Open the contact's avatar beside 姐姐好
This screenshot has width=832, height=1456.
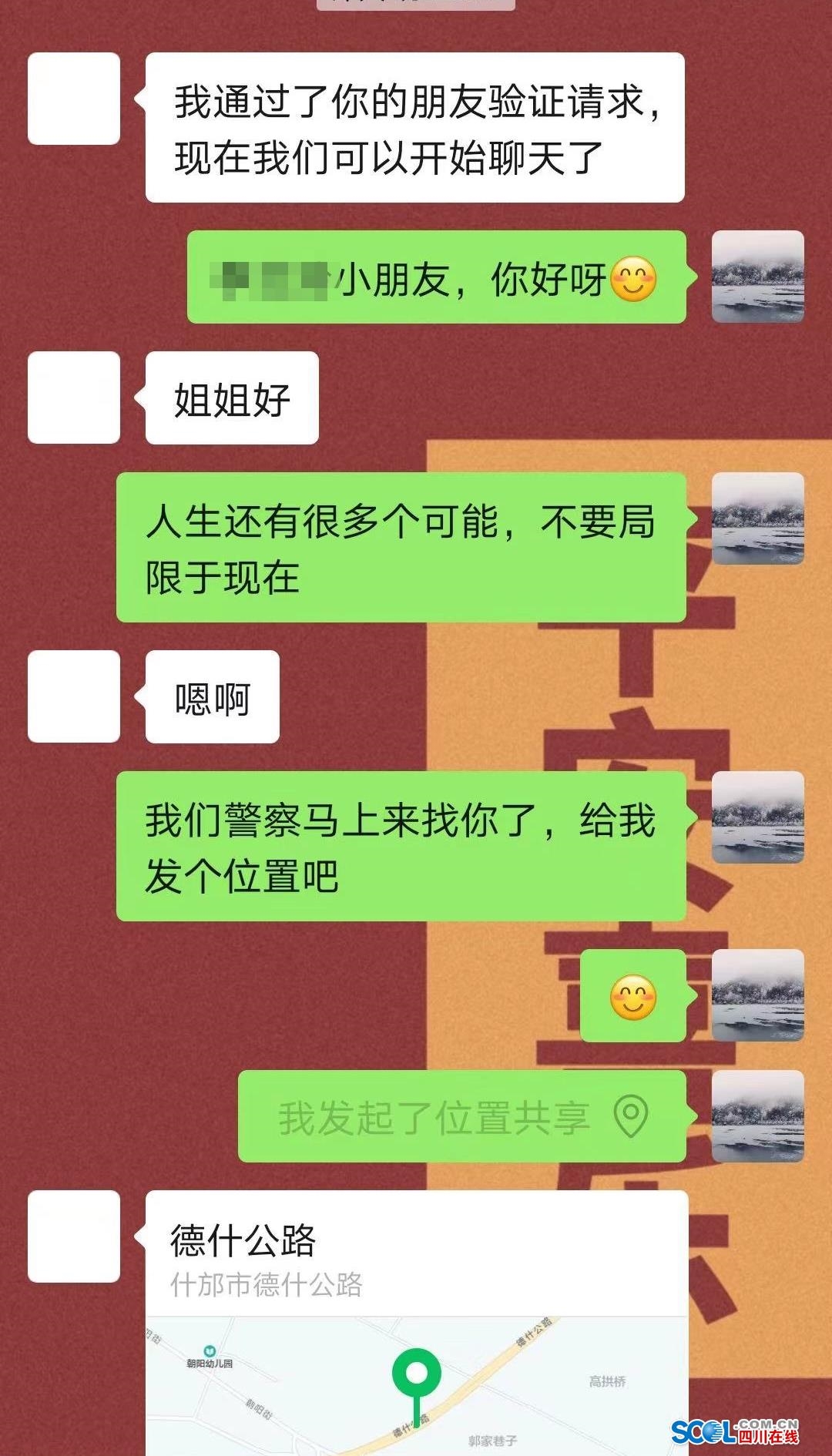click(x=74, y=398)
